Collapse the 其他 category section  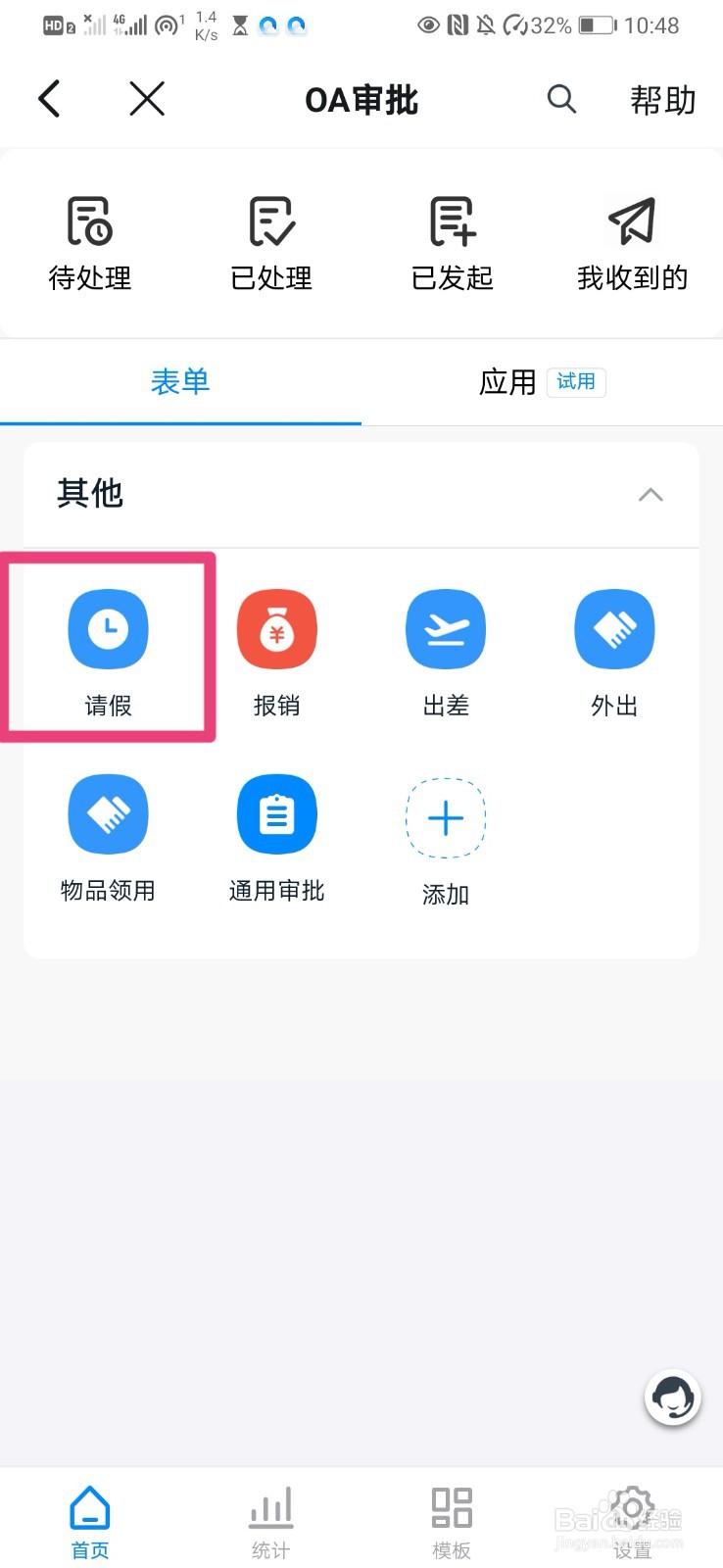pos(651,495)
